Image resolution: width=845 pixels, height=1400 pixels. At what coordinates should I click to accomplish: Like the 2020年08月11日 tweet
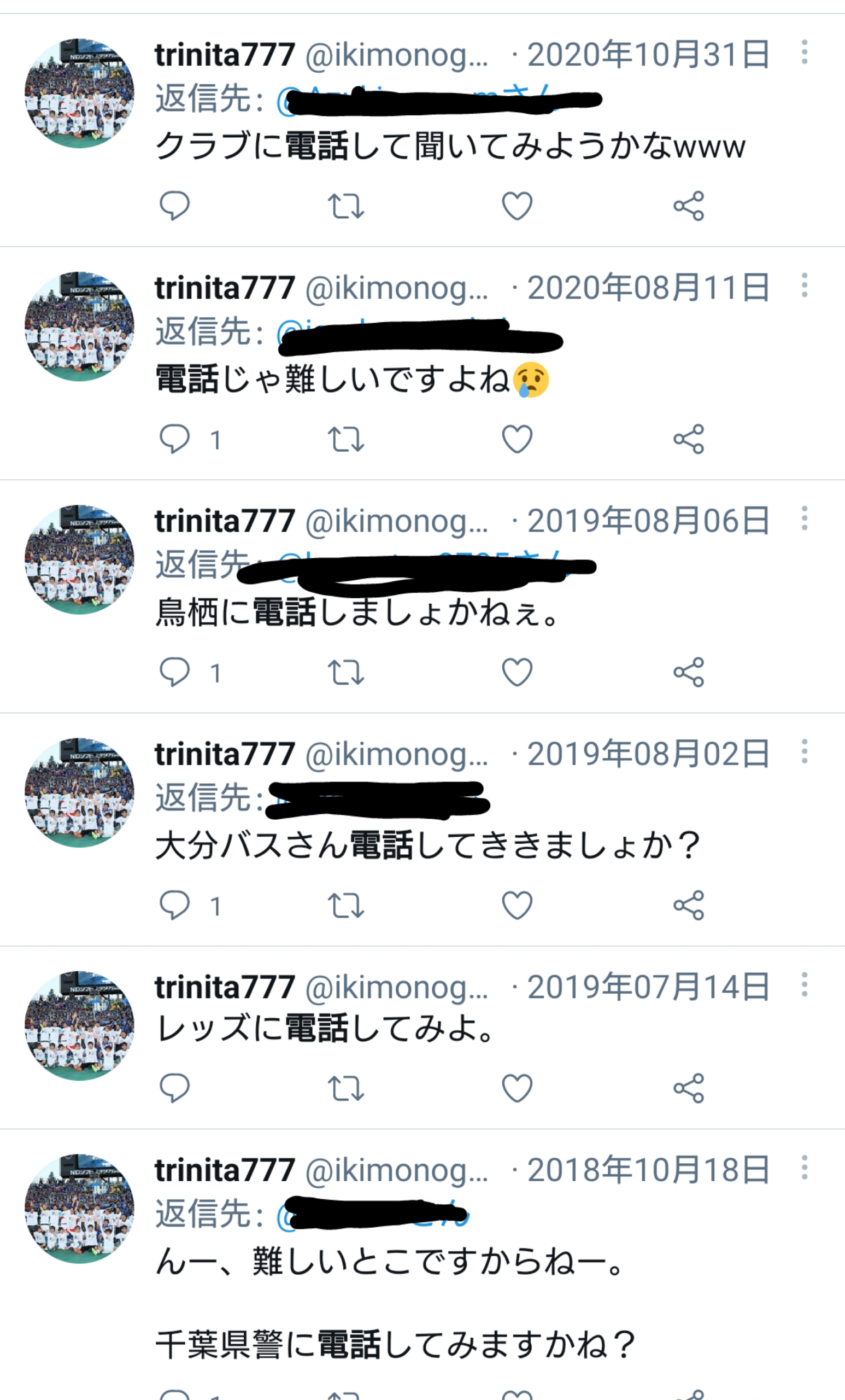[518, 439]
